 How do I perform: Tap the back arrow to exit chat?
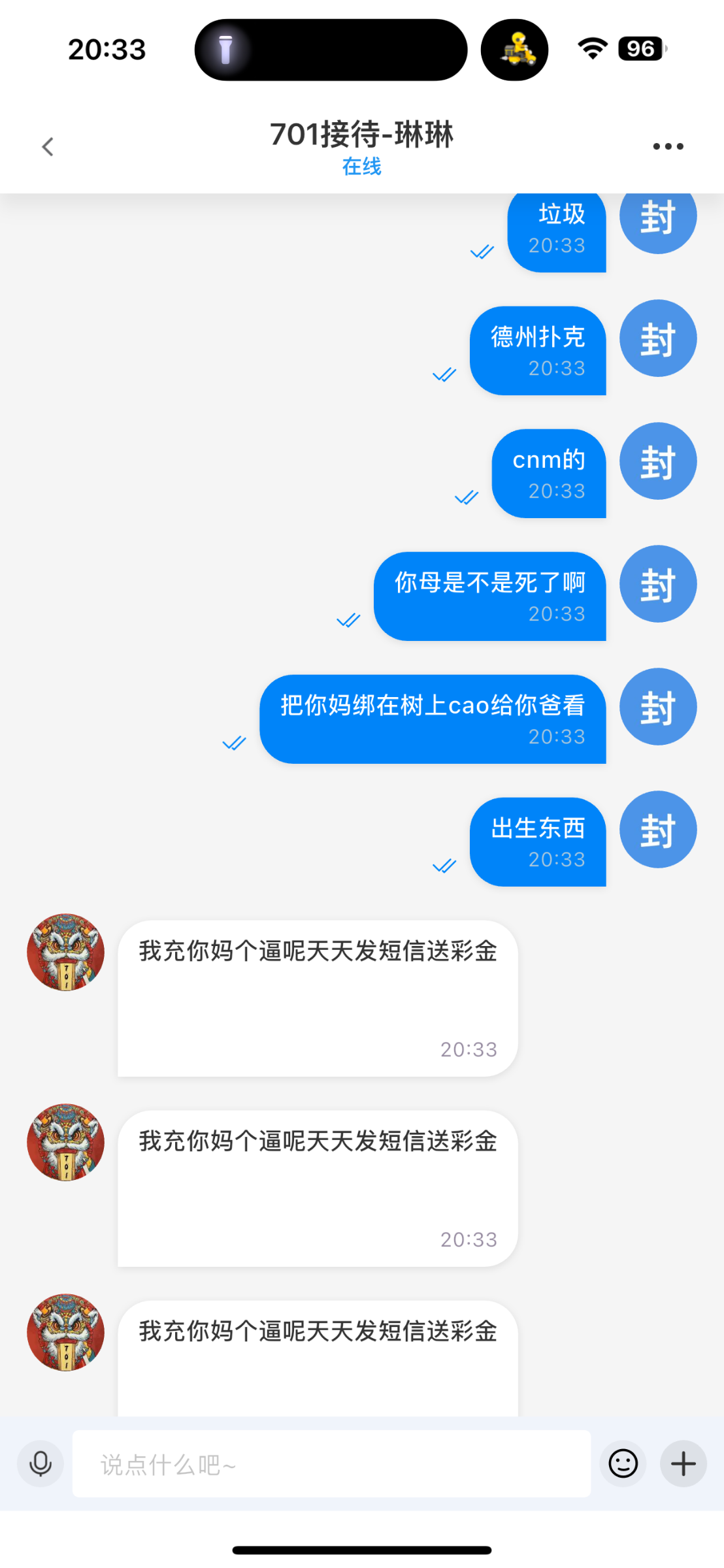pos(47,146)
